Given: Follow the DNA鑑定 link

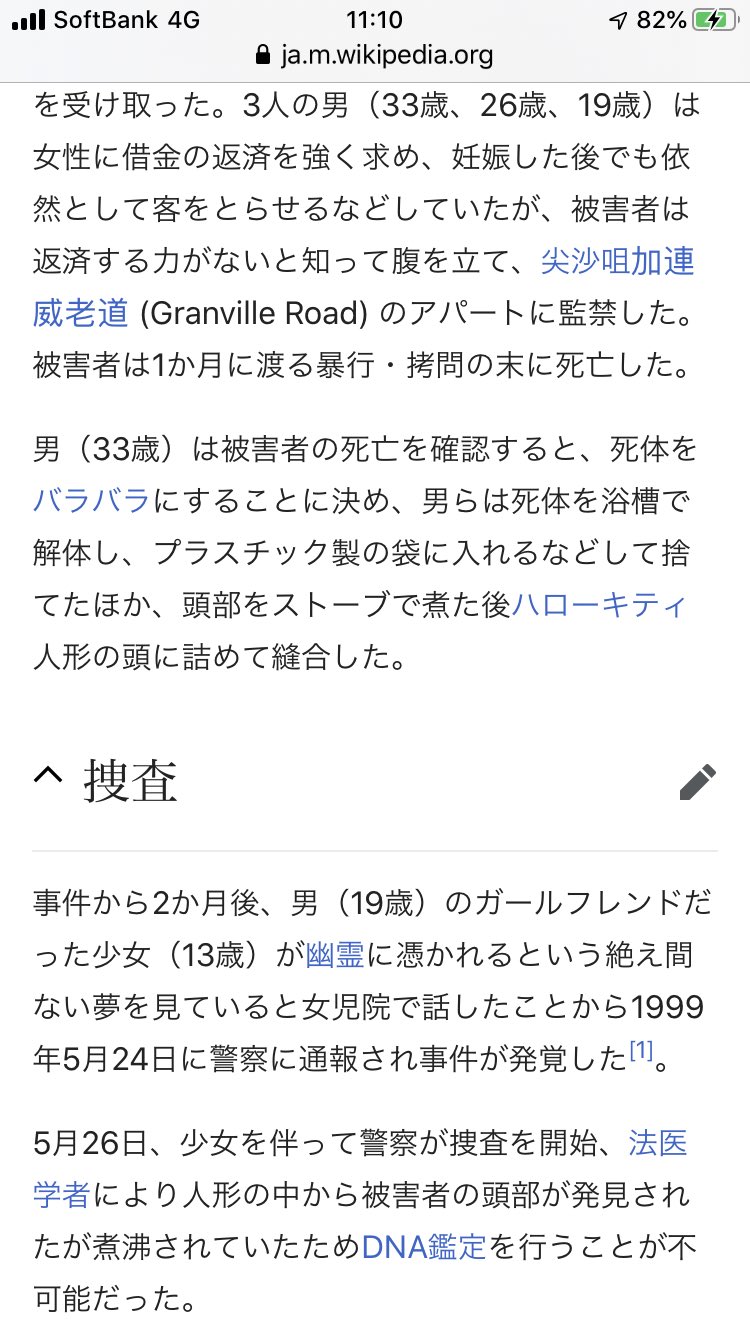Looking at the screenshot, I should click(424, 1247).
